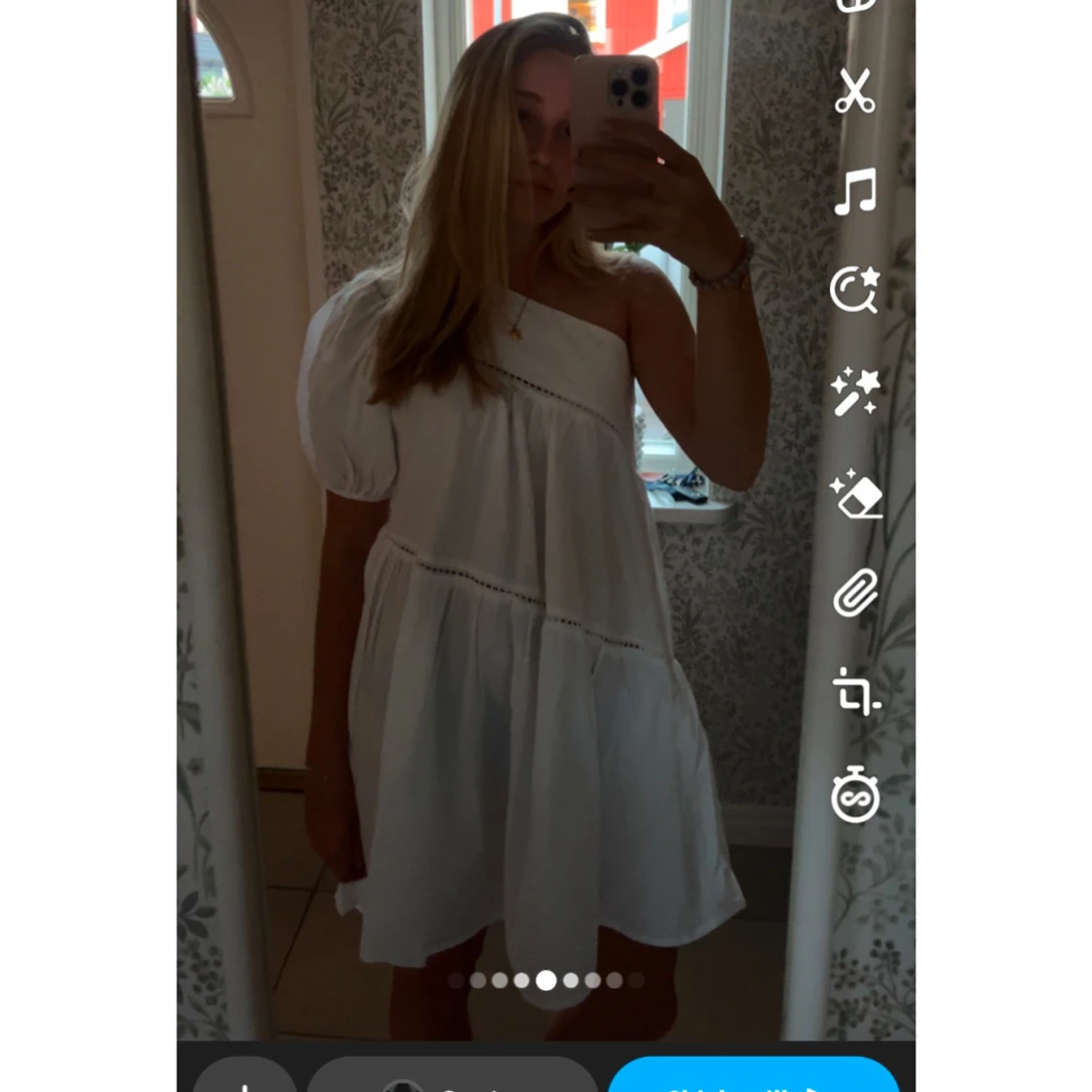The width and height of the screenshot is (1092, 1092).
Task: Apply the magic wand effects
Action: tap(854, 391)
